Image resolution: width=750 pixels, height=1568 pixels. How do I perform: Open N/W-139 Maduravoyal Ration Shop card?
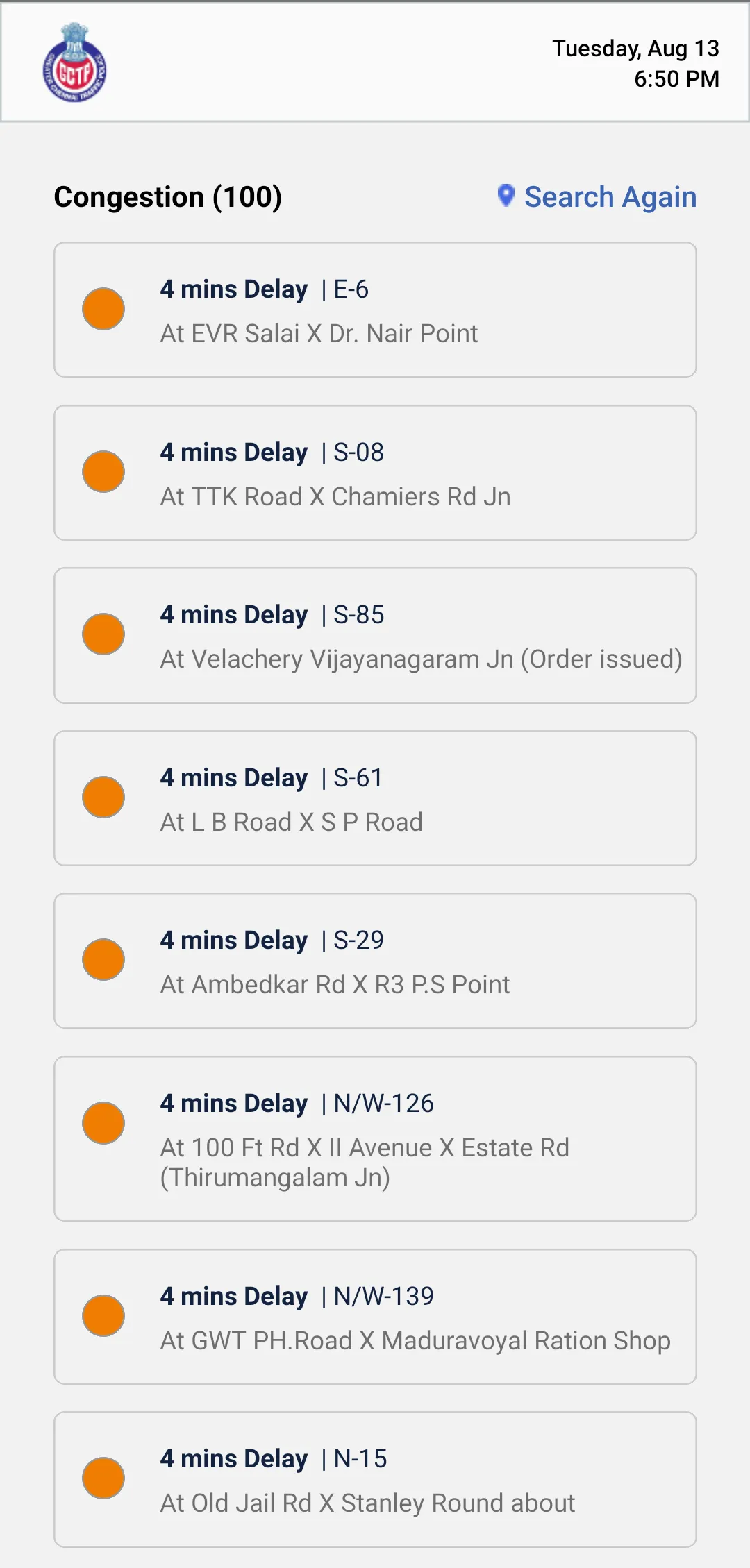375,1317
